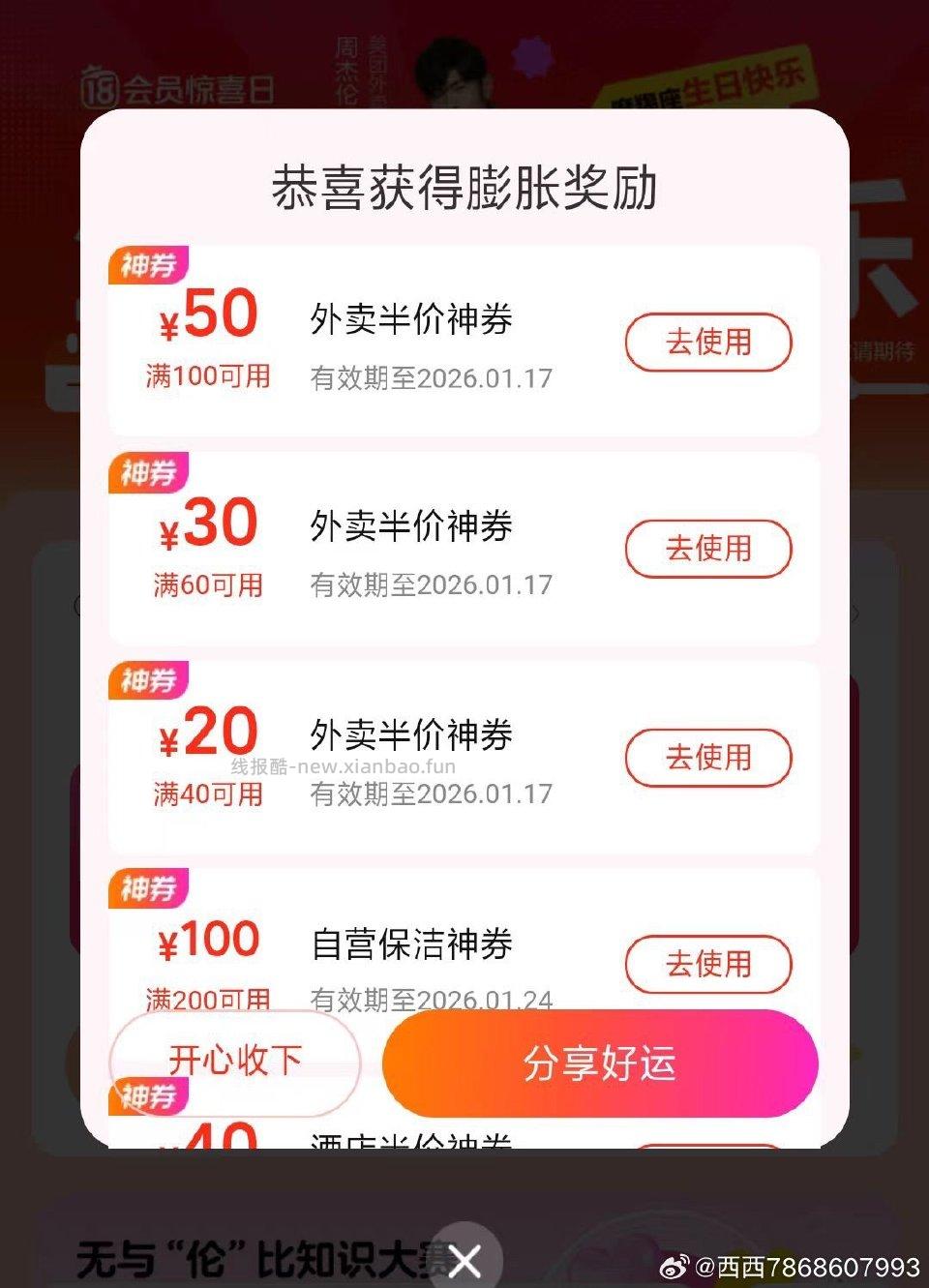Click 去使用 on the ¥20 外卖半价神券
Viewport: 929px width, 1288px height.
tap(707, 759)
